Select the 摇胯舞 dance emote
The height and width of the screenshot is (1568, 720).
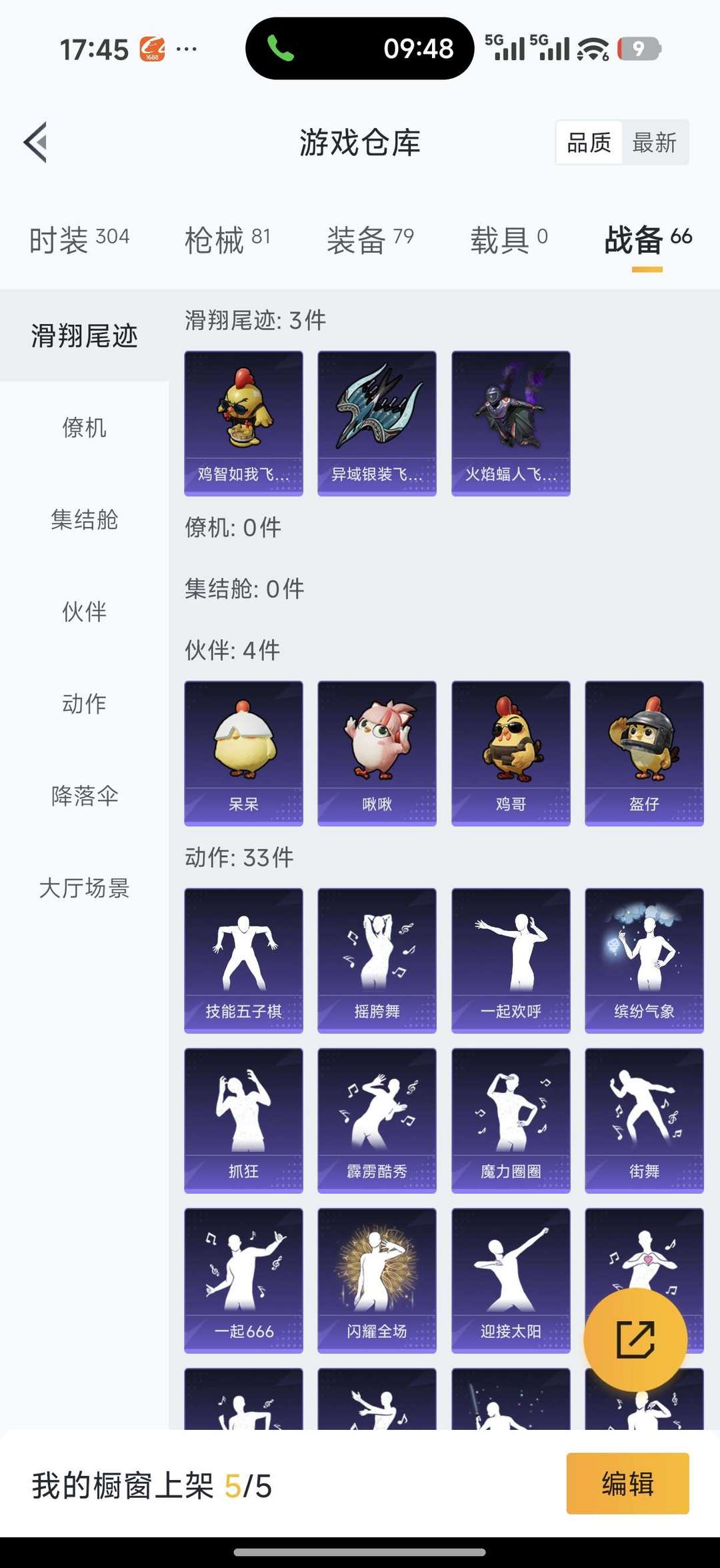coord(377,959)
